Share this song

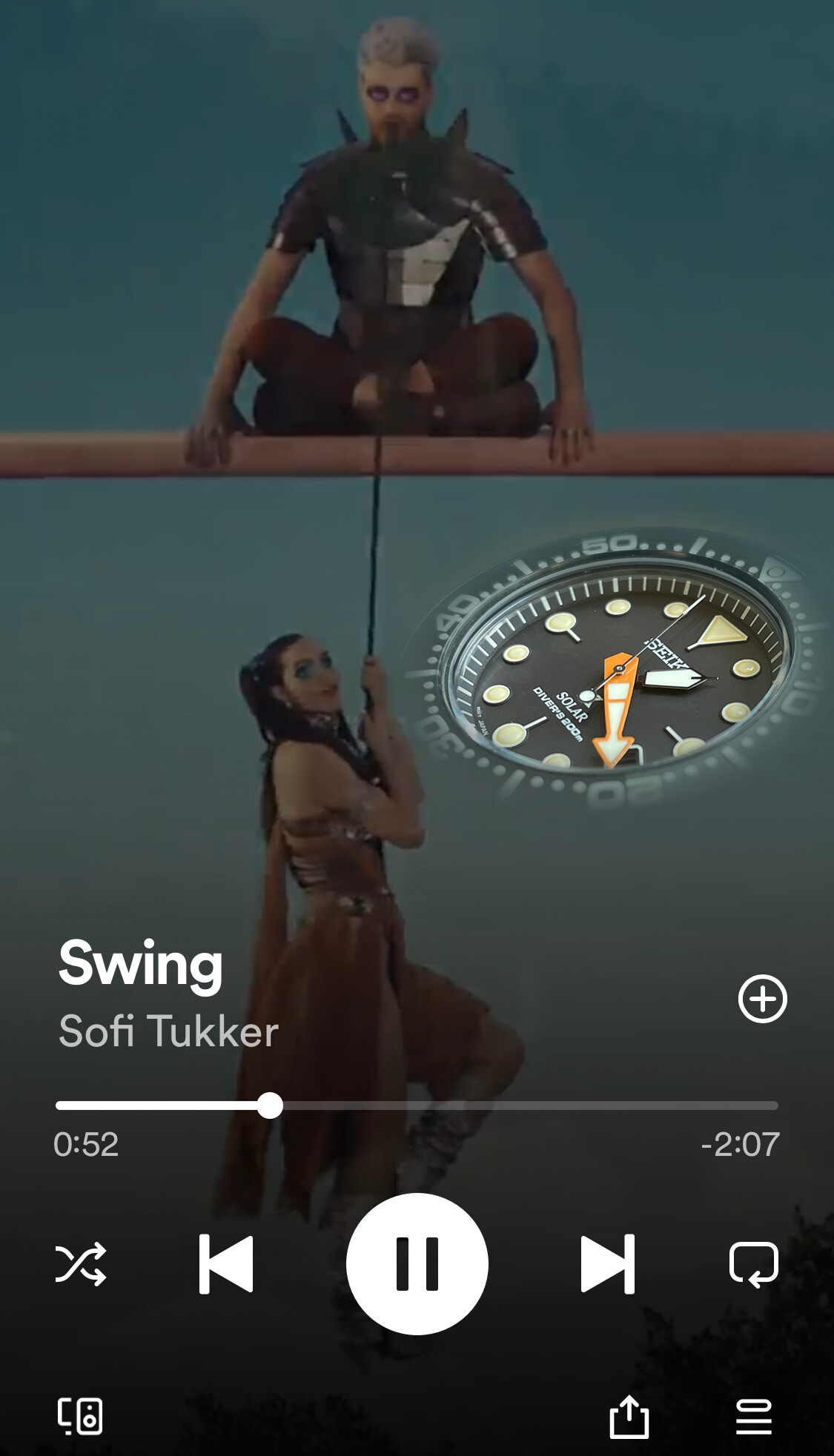pyautogui.click(x=629, y=1417)
